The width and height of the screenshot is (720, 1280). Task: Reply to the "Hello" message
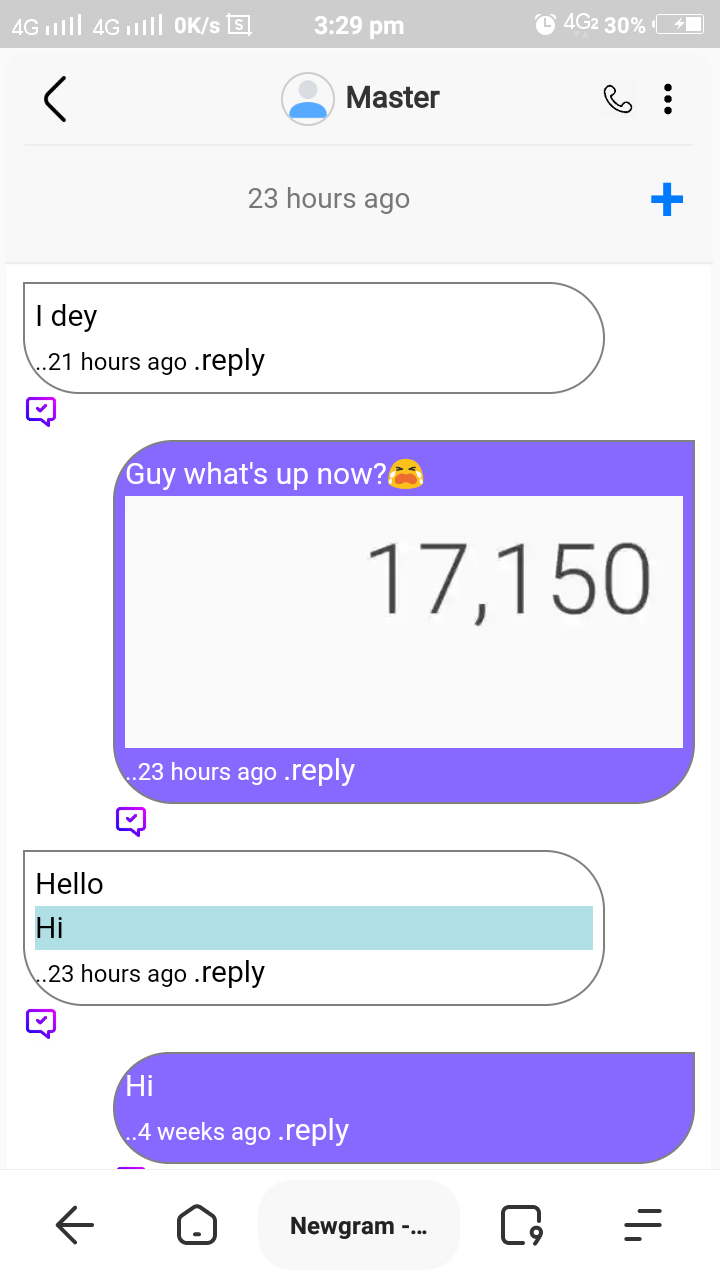click(x=230, y=972)
